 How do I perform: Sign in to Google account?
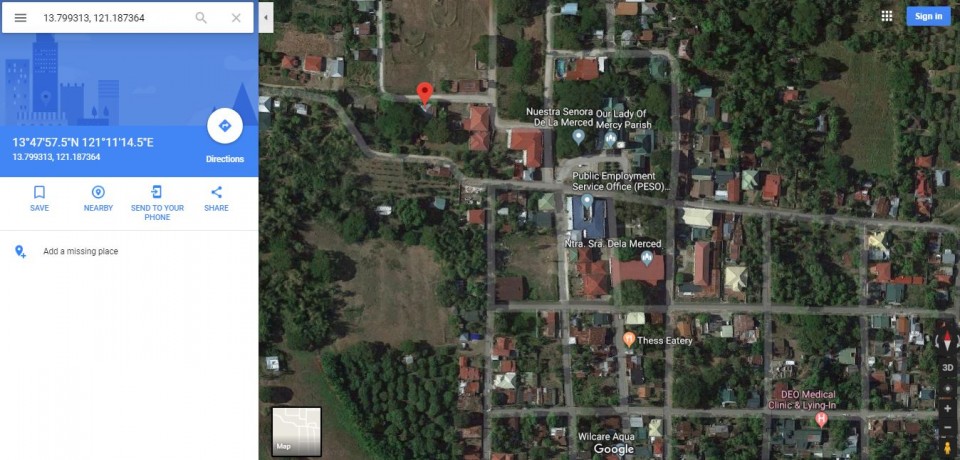pos(928,16)
